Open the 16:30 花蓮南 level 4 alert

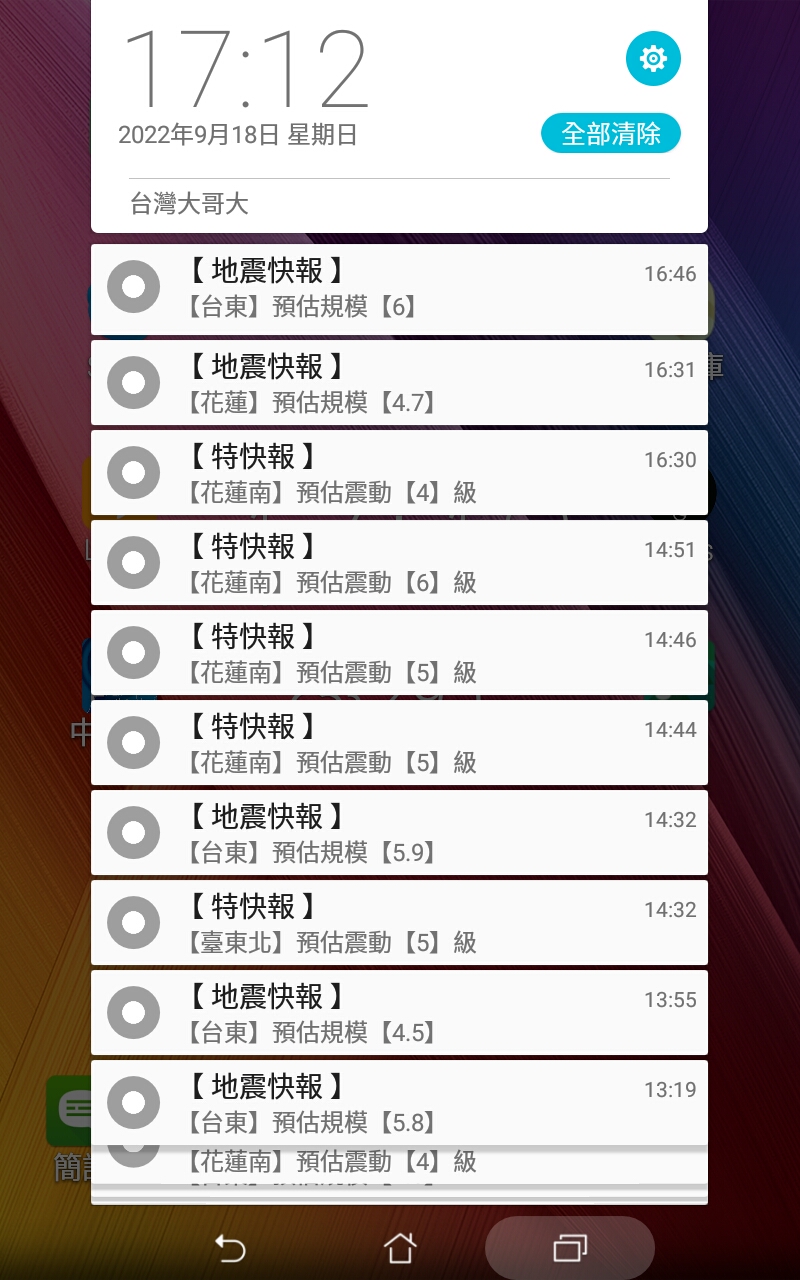[400, 474]
